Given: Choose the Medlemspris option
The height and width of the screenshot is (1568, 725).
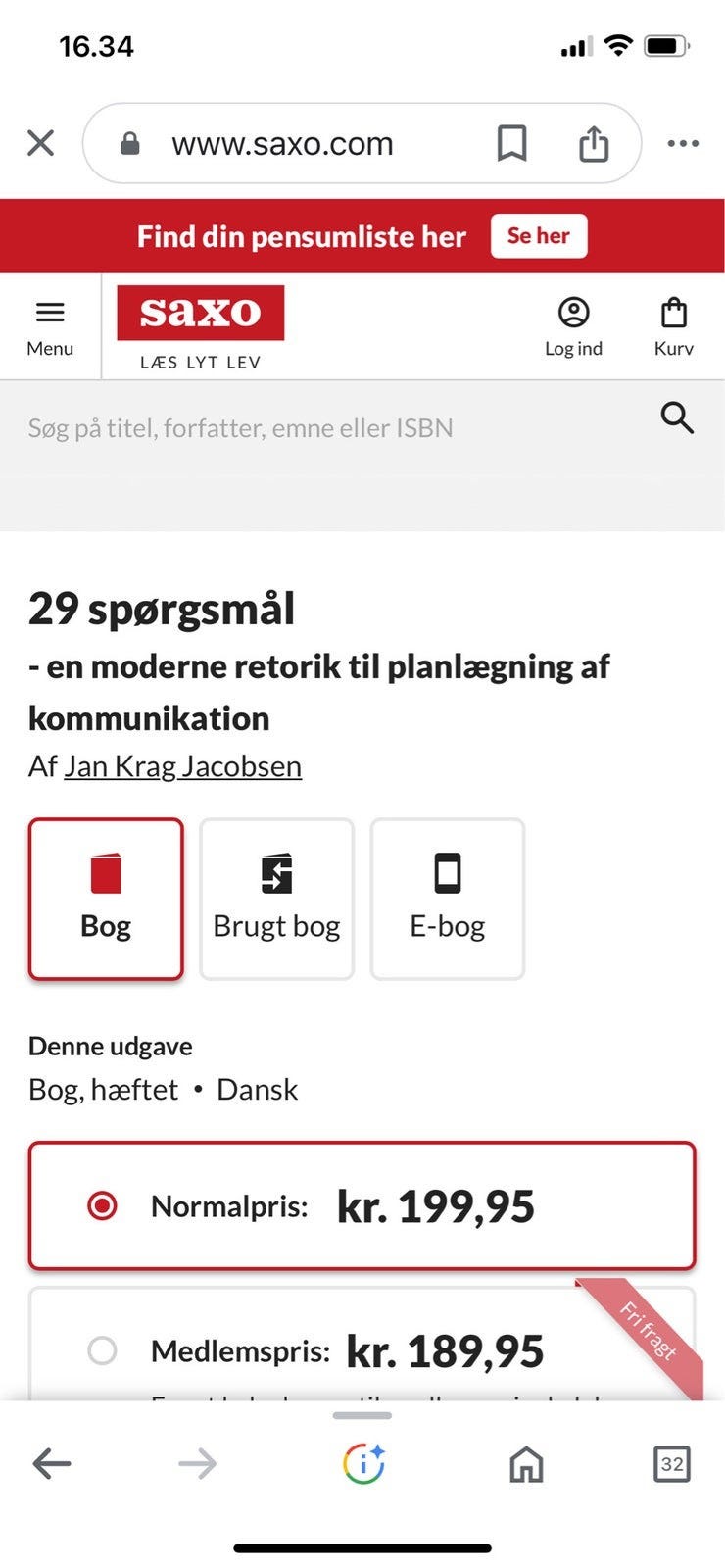Looking at the screenshot, I should point(103,1349).
